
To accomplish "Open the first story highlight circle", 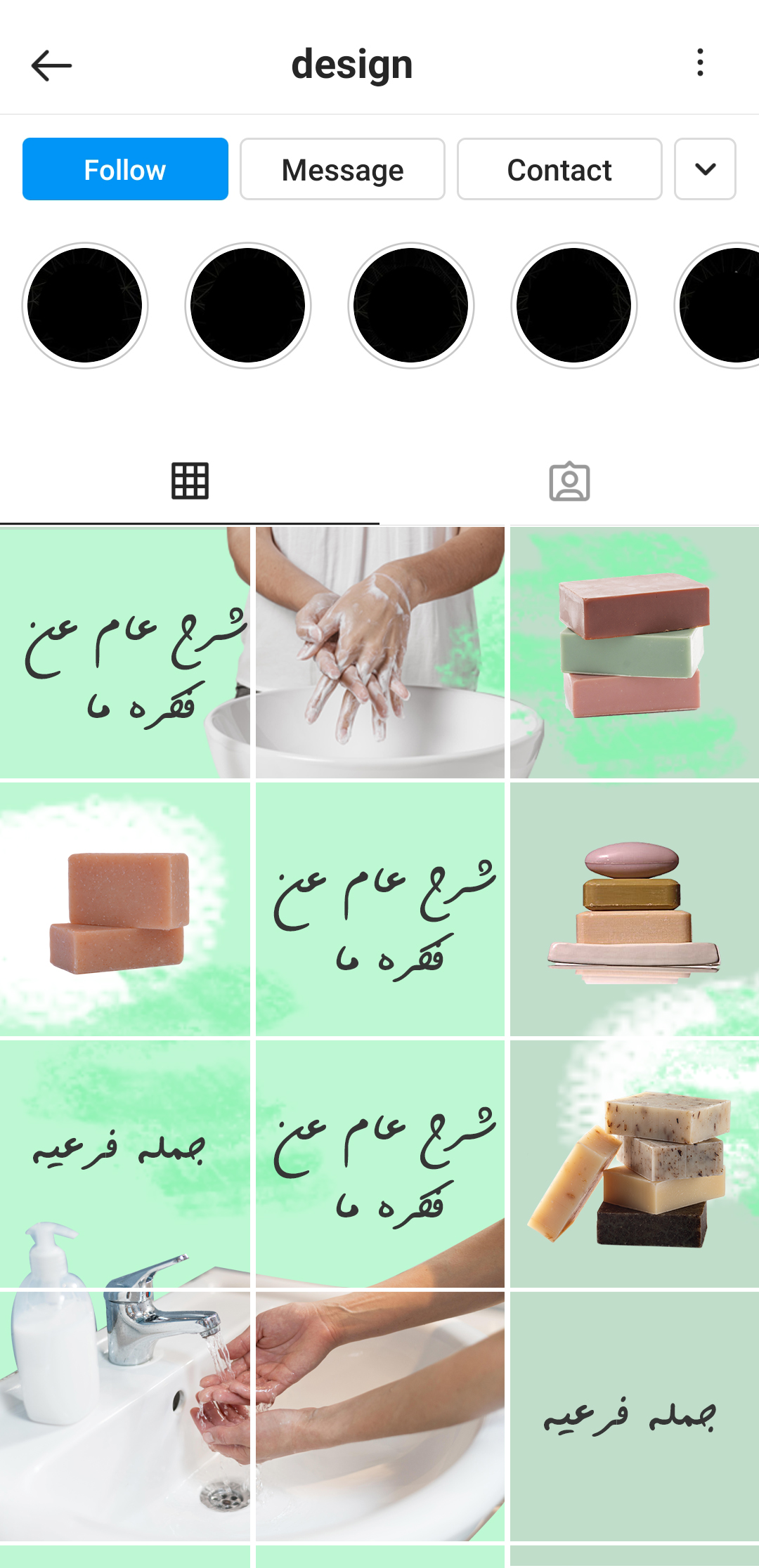I will 85,306.
